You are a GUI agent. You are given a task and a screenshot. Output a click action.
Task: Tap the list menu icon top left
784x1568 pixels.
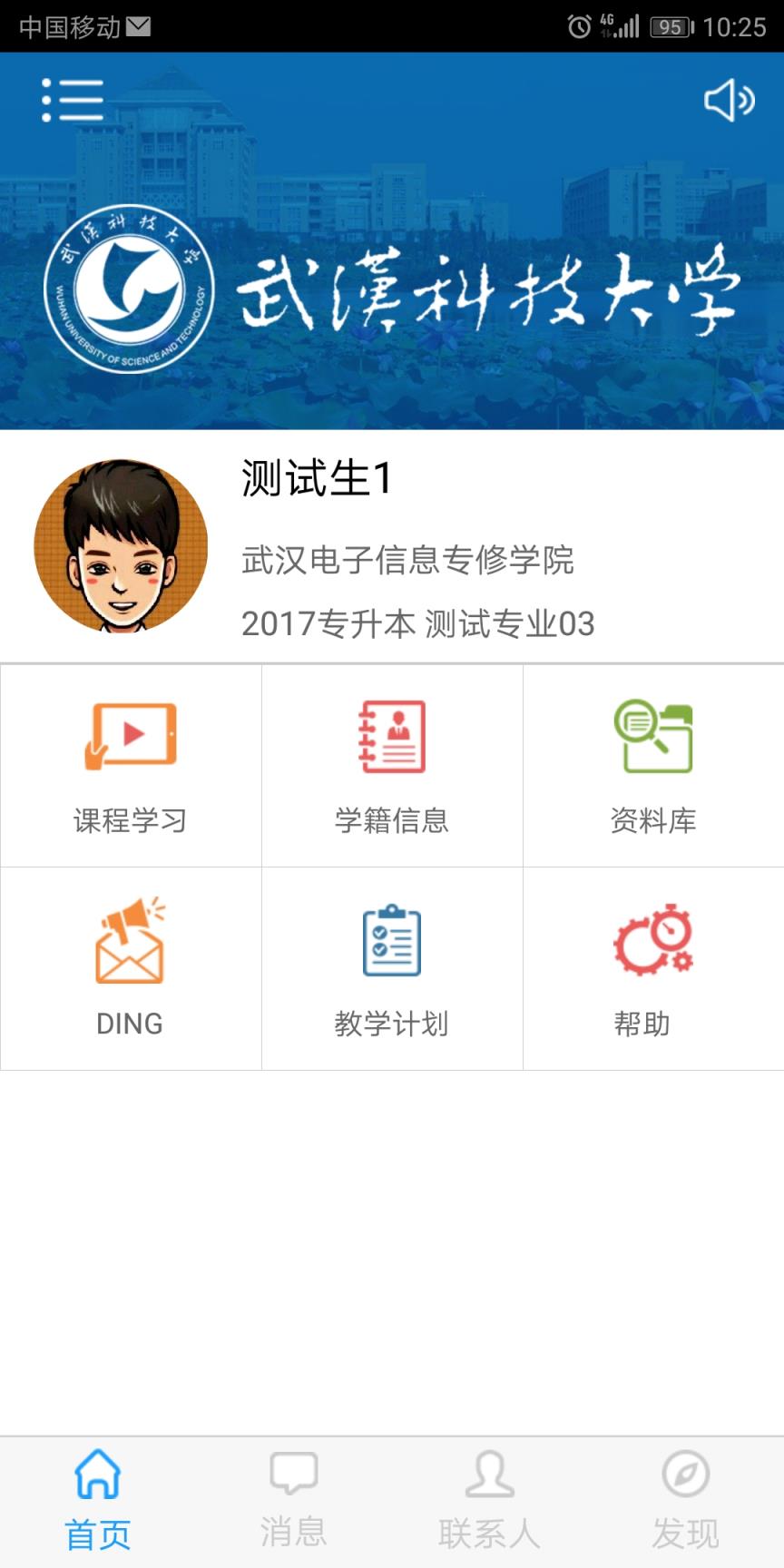73,100
